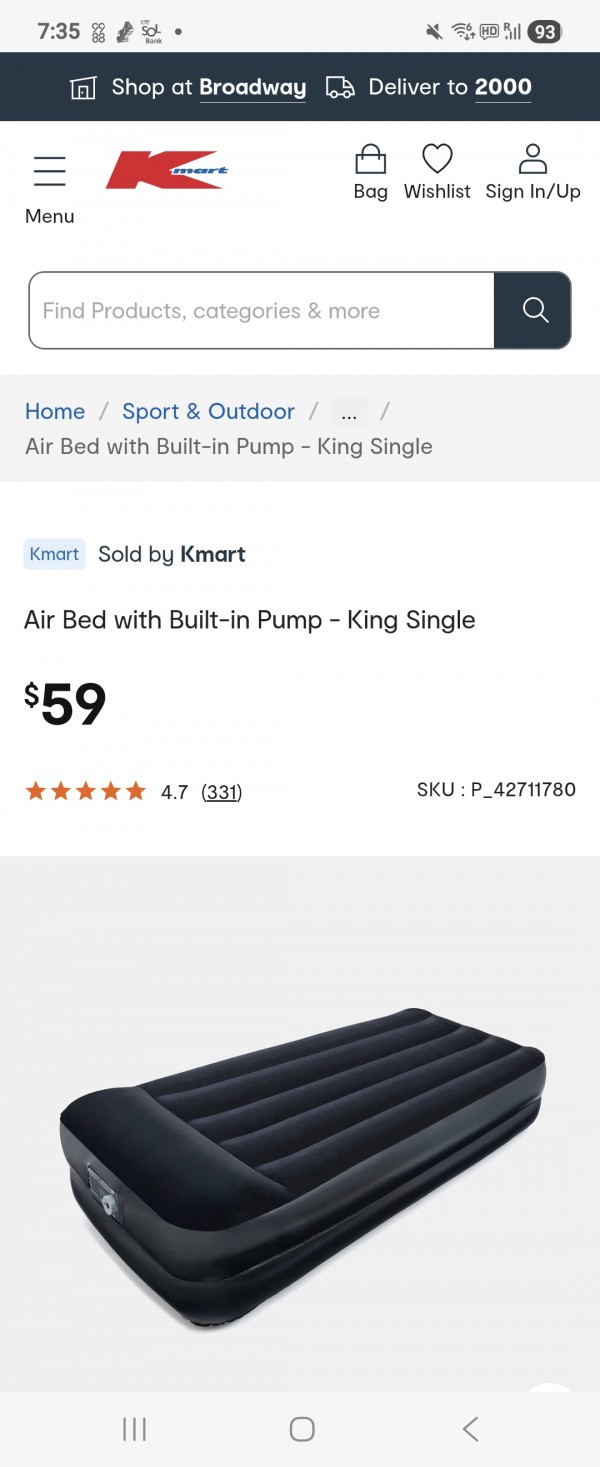This screenshot has width=600, height=1467.
Task: Open Sport & Outdoor breadcrumb
Action: pyautogui.click(x=208, y=411)
